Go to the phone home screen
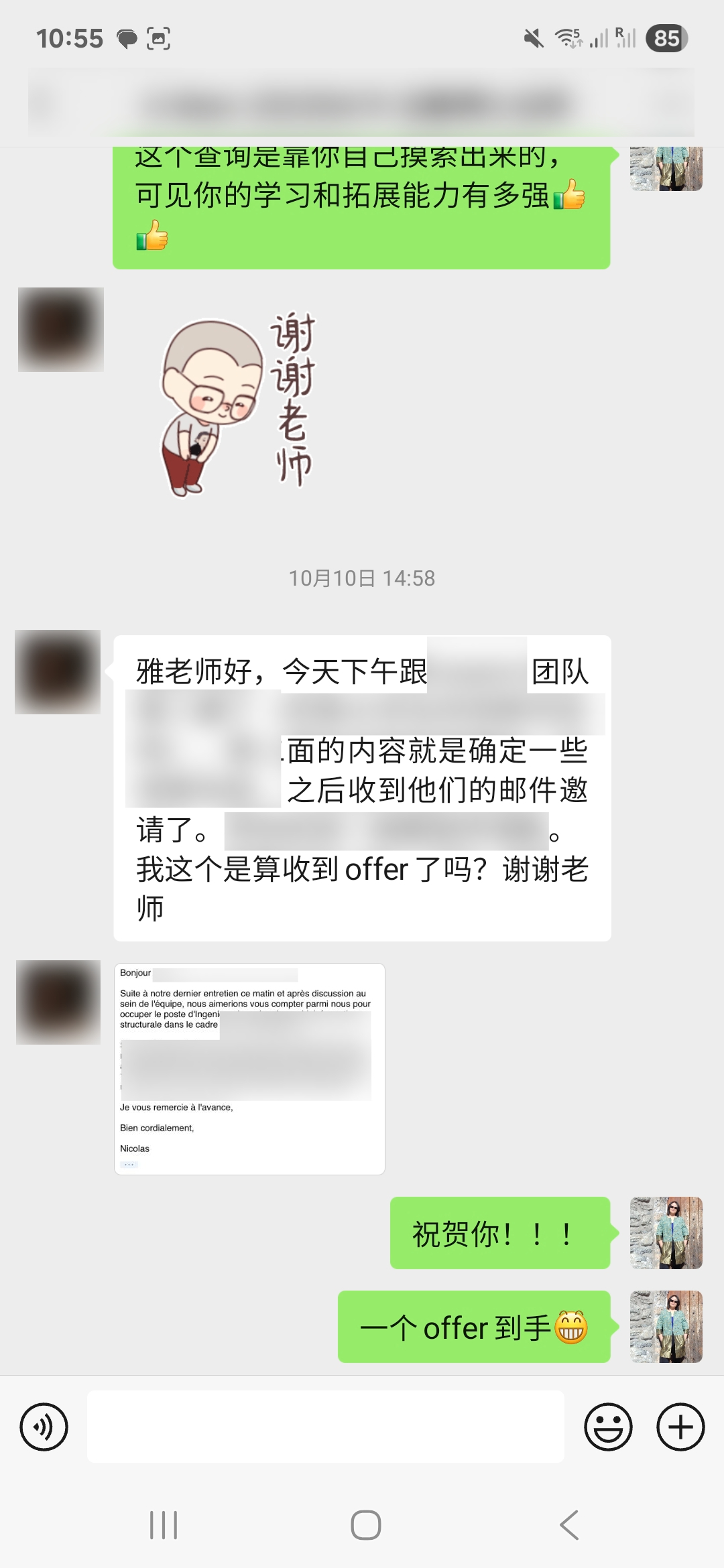 366,1526
